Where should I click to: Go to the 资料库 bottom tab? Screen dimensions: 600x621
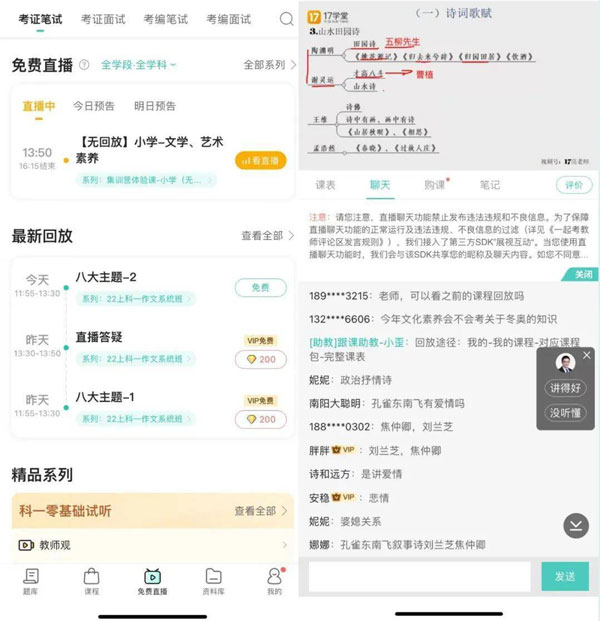(x=213, y=583)
